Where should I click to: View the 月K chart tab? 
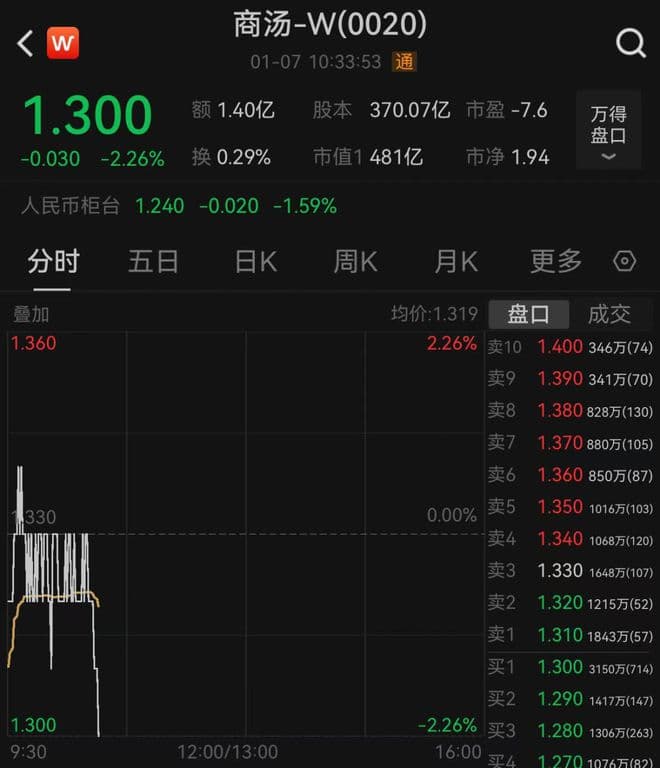(x=456, y=262)
